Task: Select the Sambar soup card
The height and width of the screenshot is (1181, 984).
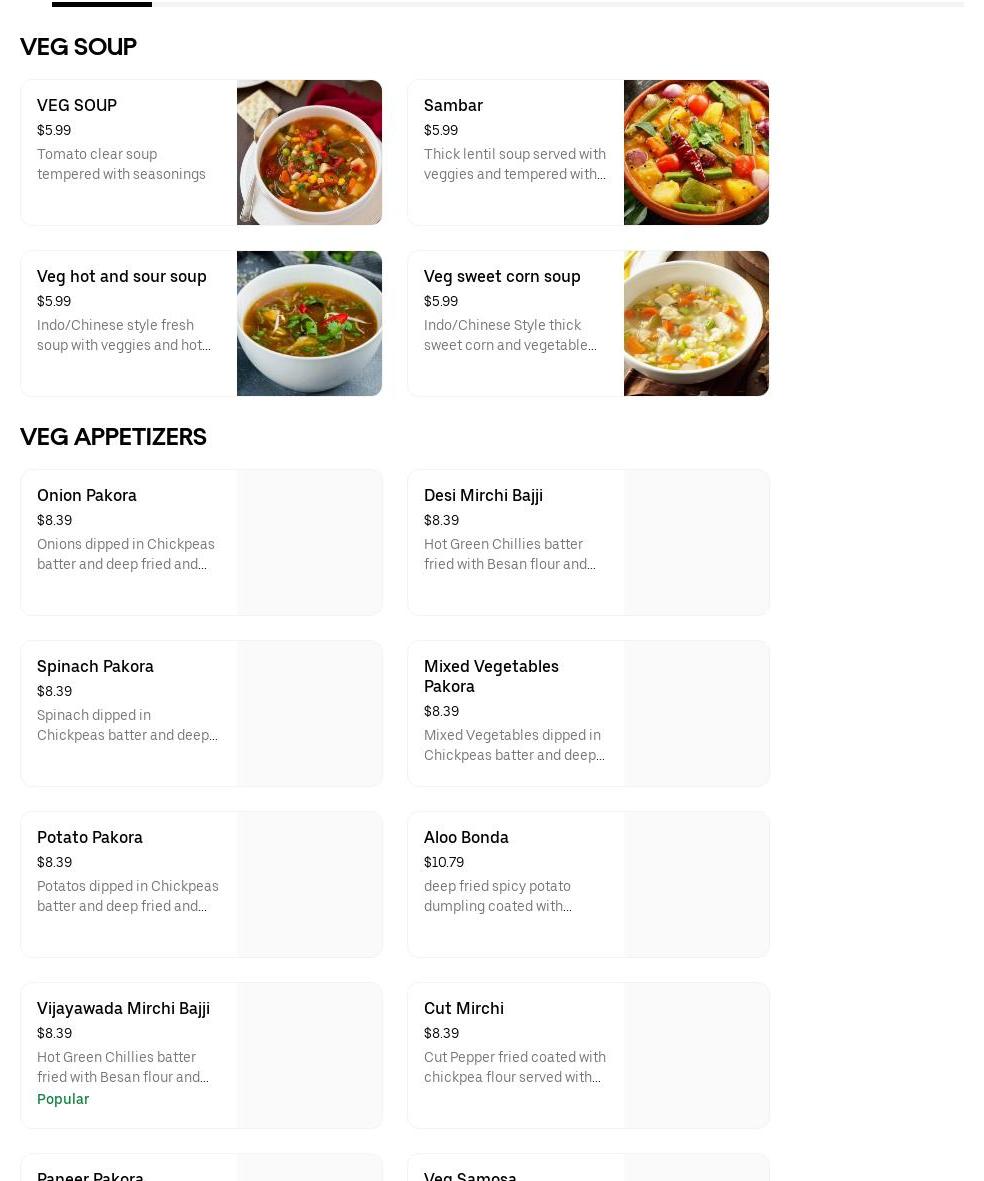Action: point(588,152)
